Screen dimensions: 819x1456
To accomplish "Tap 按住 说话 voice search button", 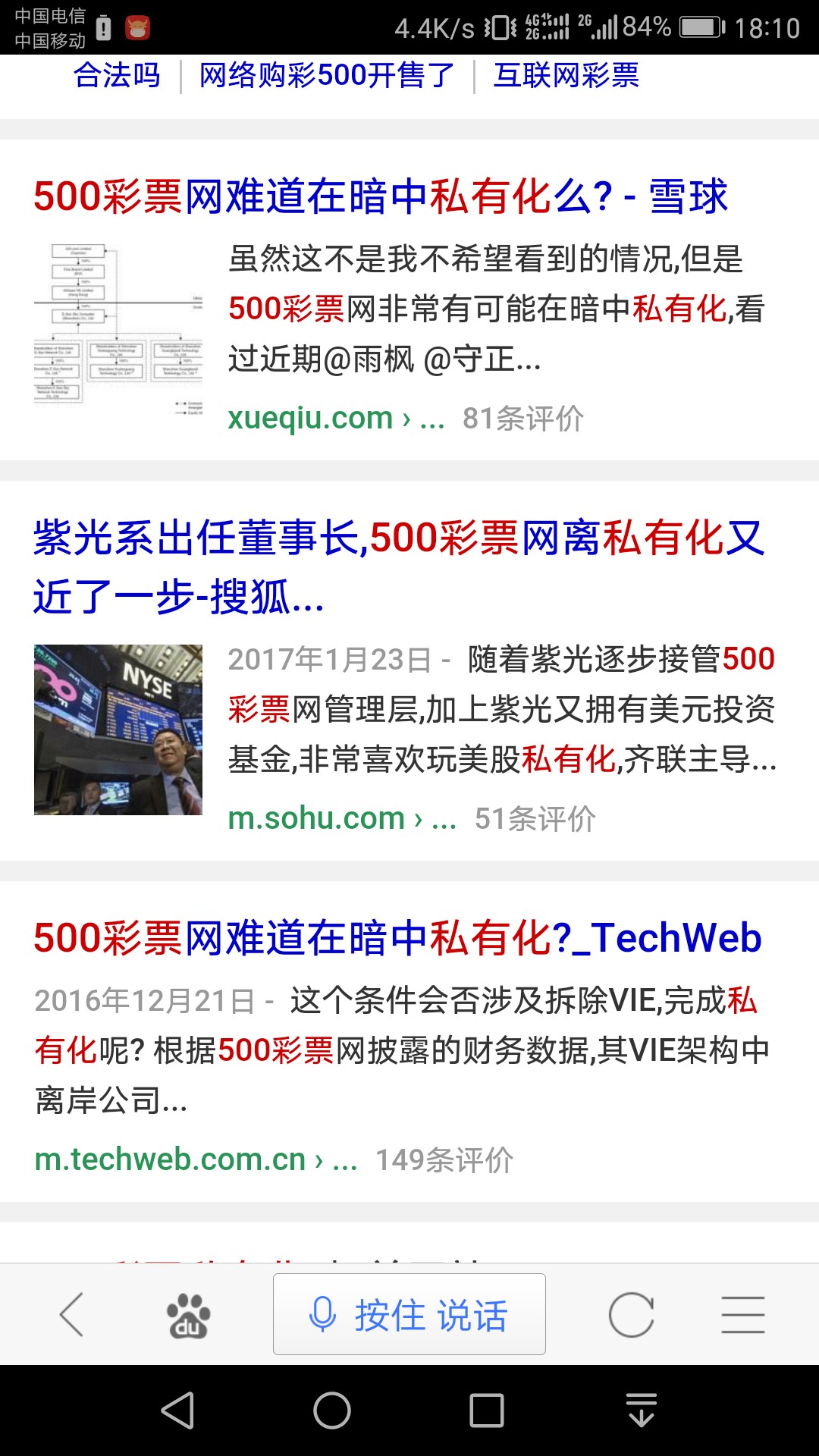I will pos(409,1314).
